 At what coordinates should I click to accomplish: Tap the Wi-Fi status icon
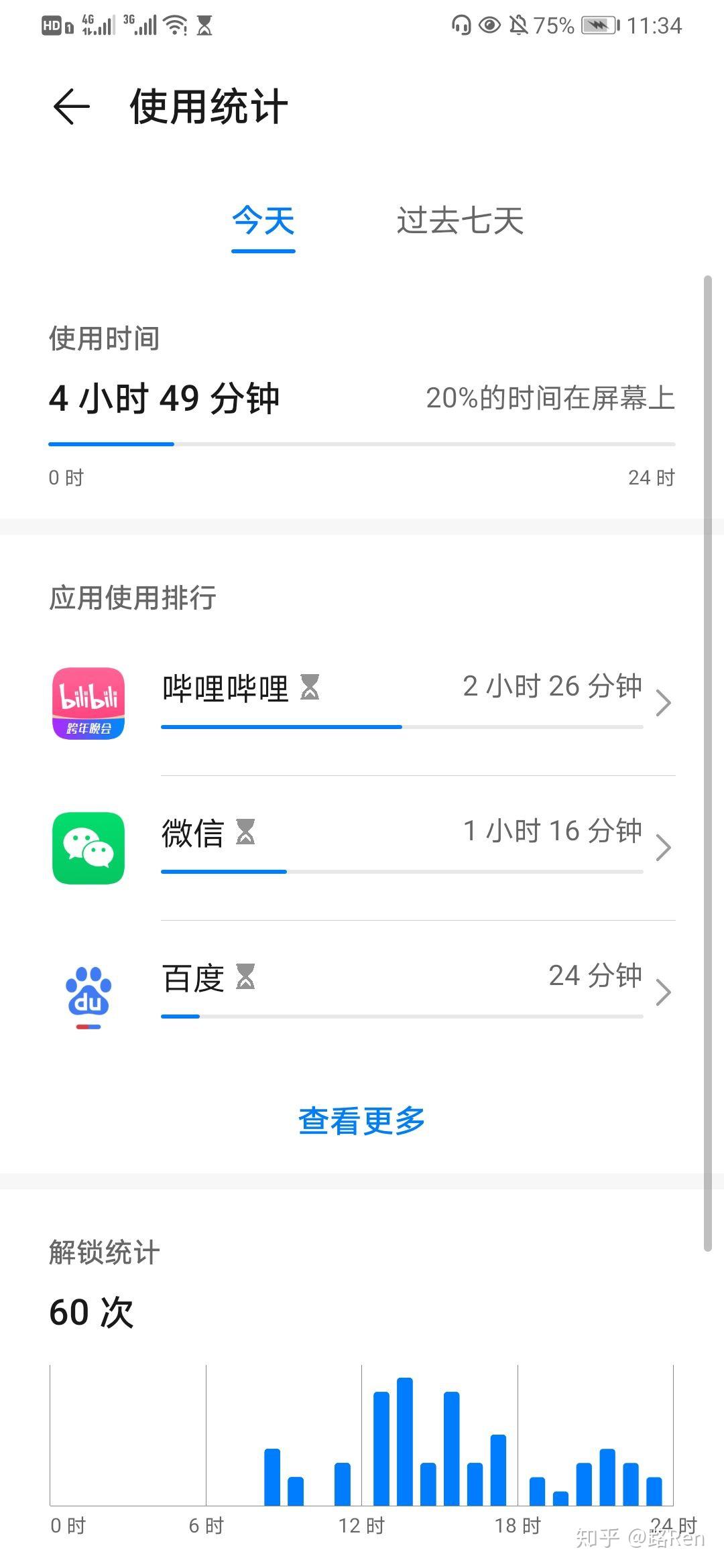(174, 25)
